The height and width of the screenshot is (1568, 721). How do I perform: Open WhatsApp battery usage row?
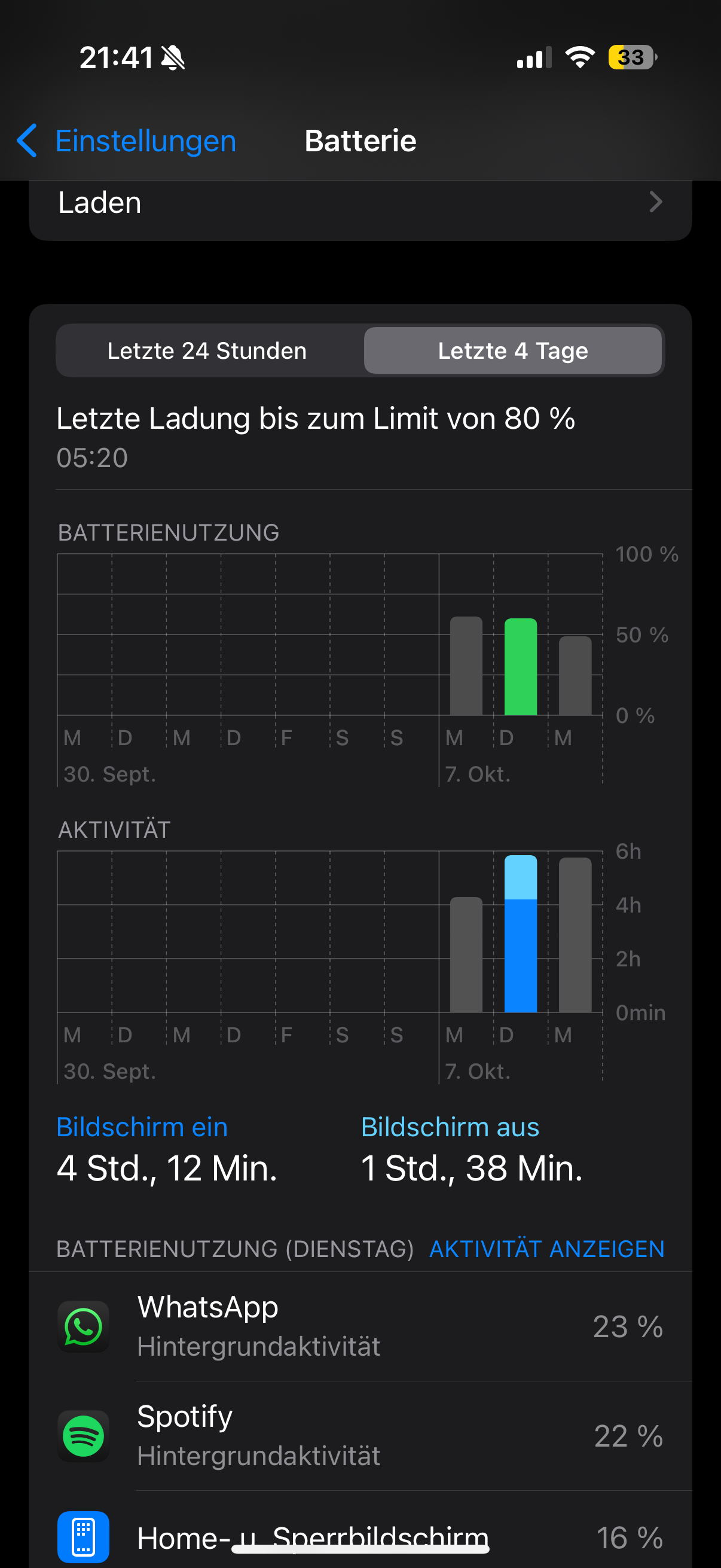point(360,1326)
